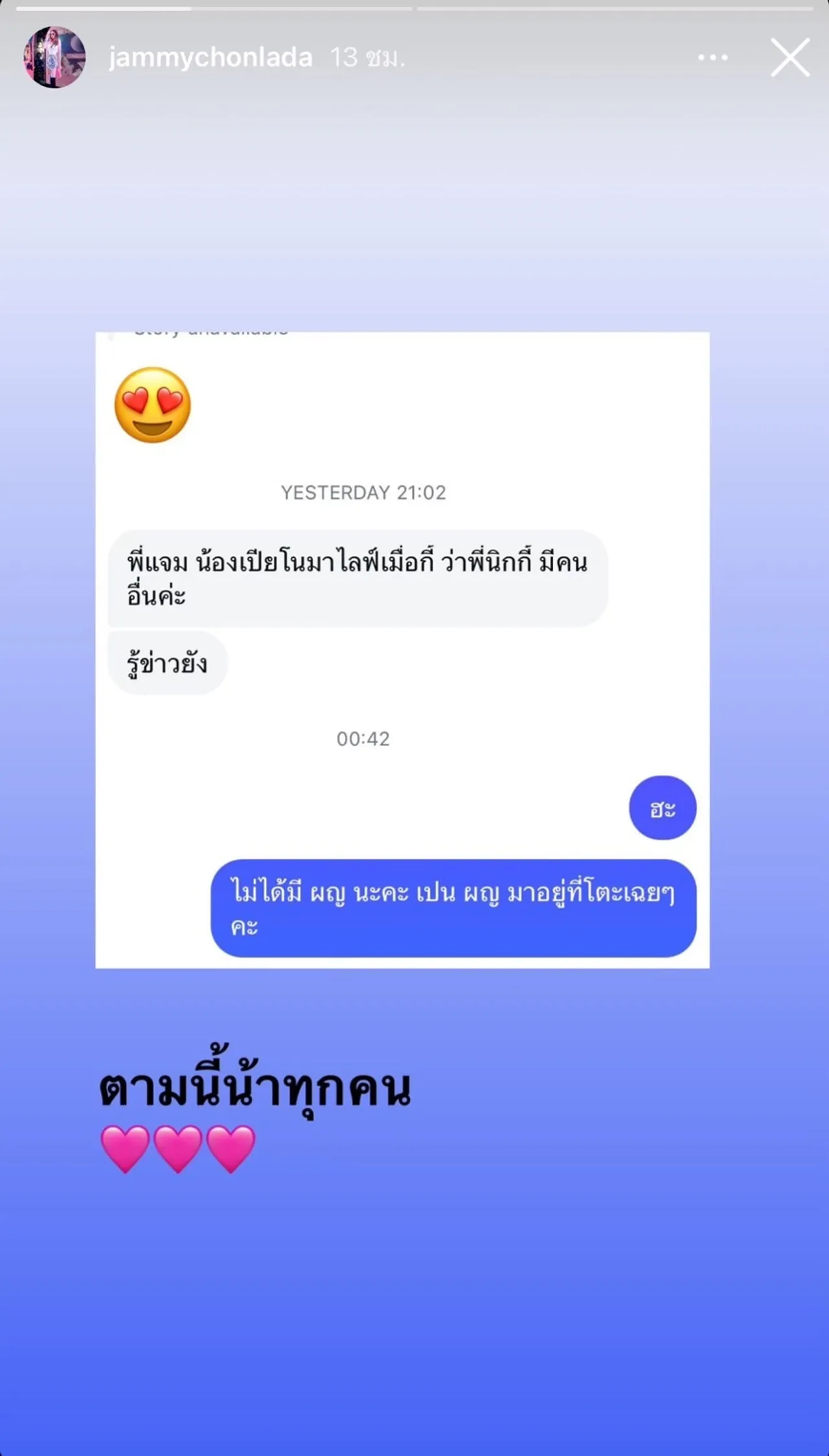Close the story viewer
Screen dimensions: 829x1456
[789, 58]
